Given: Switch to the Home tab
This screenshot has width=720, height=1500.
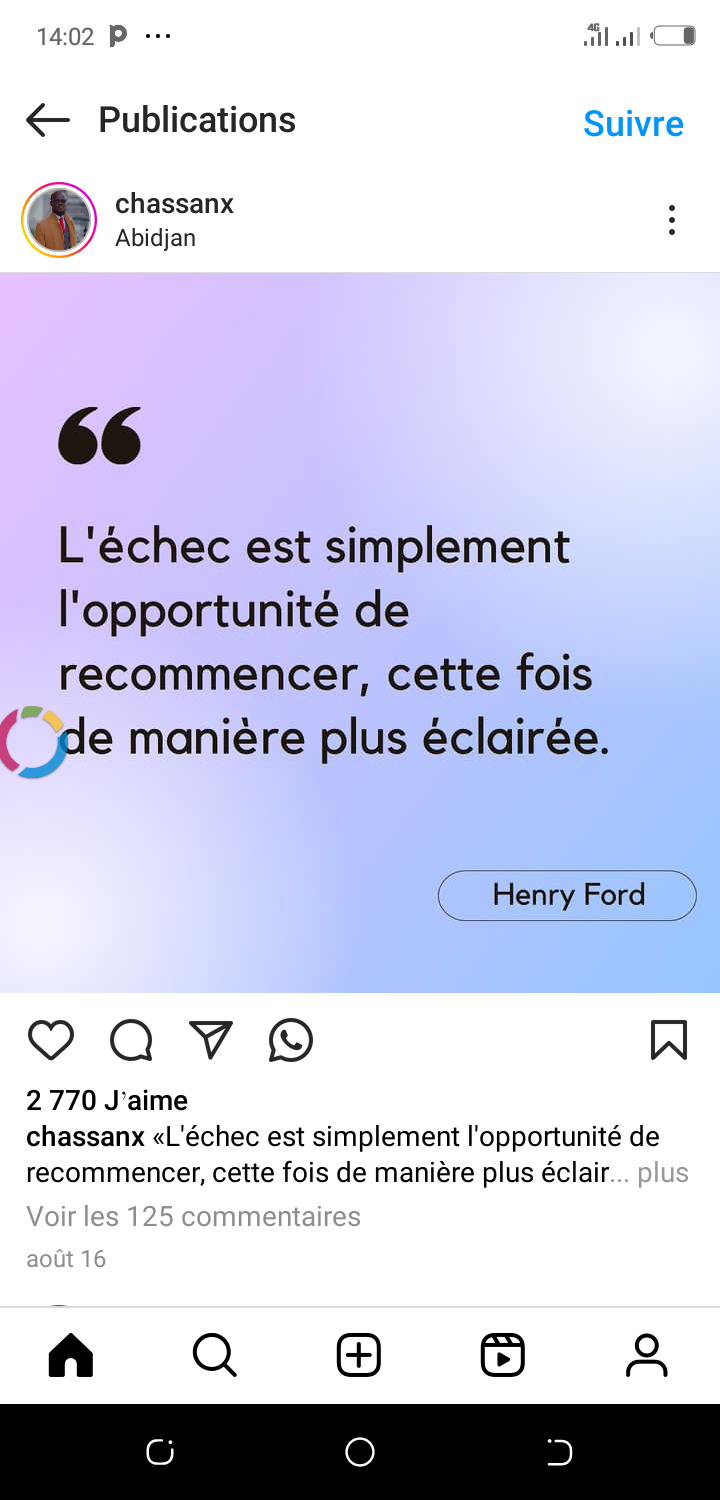Looking at the screenshot, I should coord(71,1356).
